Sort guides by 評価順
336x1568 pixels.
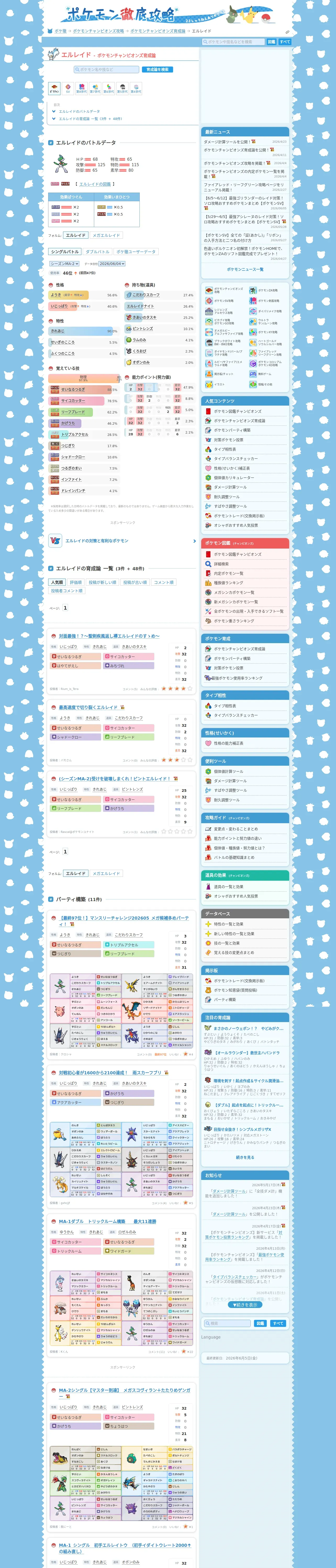(76, 583)
